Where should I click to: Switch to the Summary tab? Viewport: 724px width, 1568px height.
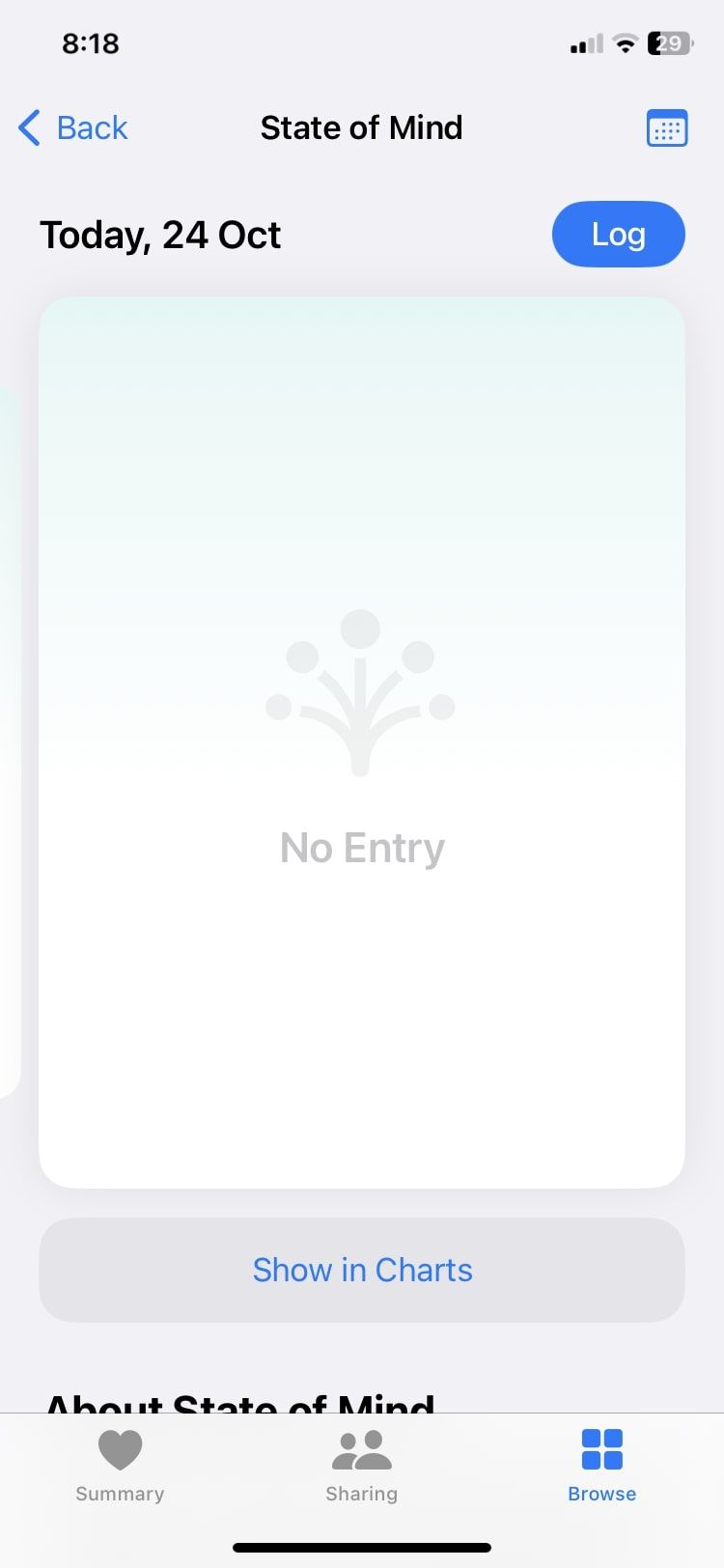(120, 1466)
